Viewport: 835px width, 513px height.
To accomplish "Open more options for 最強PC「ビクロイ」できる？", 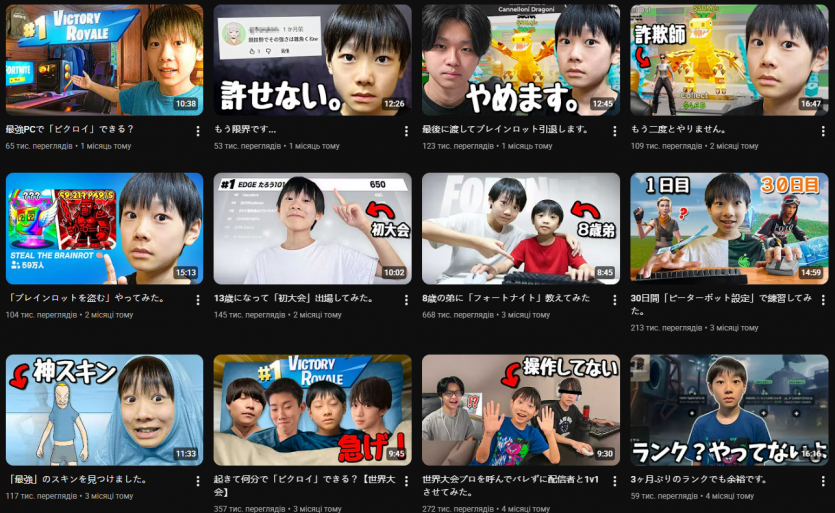I will click(198, 131).
